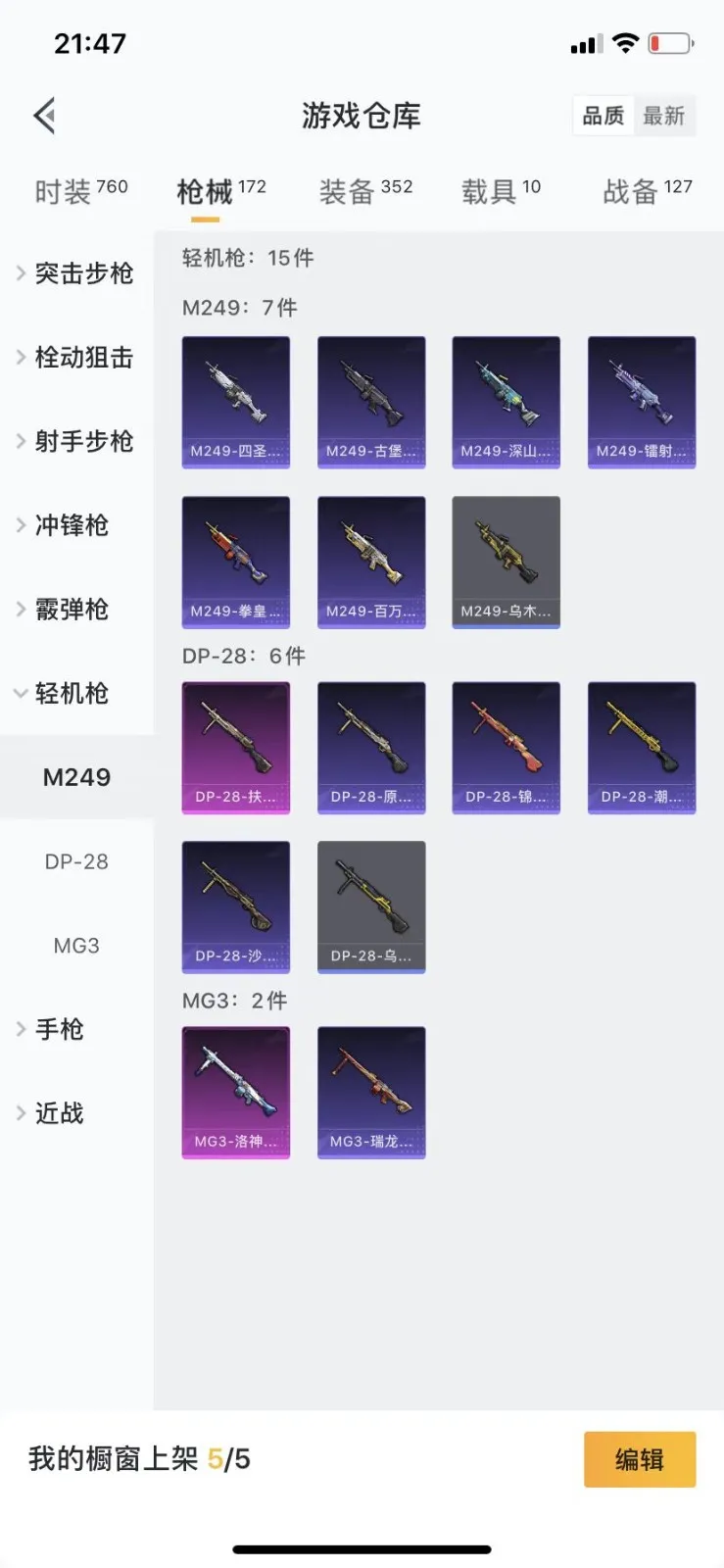
Task: Expand the 栓动狙击 category
Action: click(x=76, y=358)
